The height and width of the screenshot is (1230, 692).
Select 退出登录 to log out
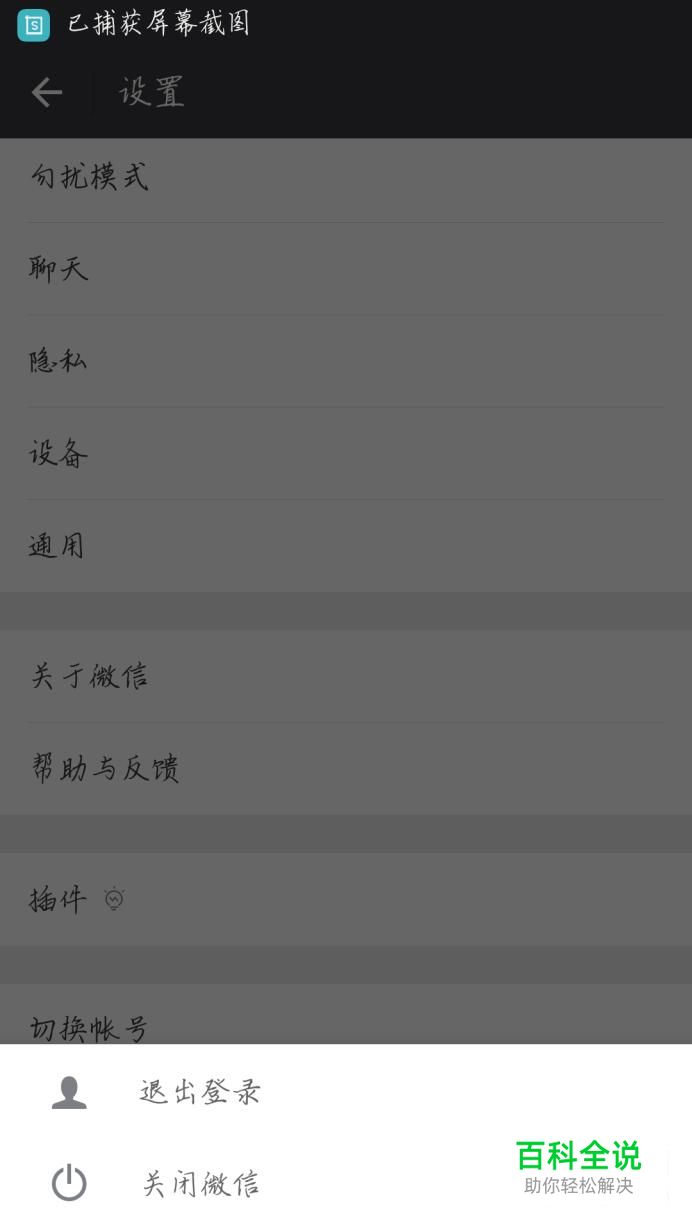pos(200,1091)
